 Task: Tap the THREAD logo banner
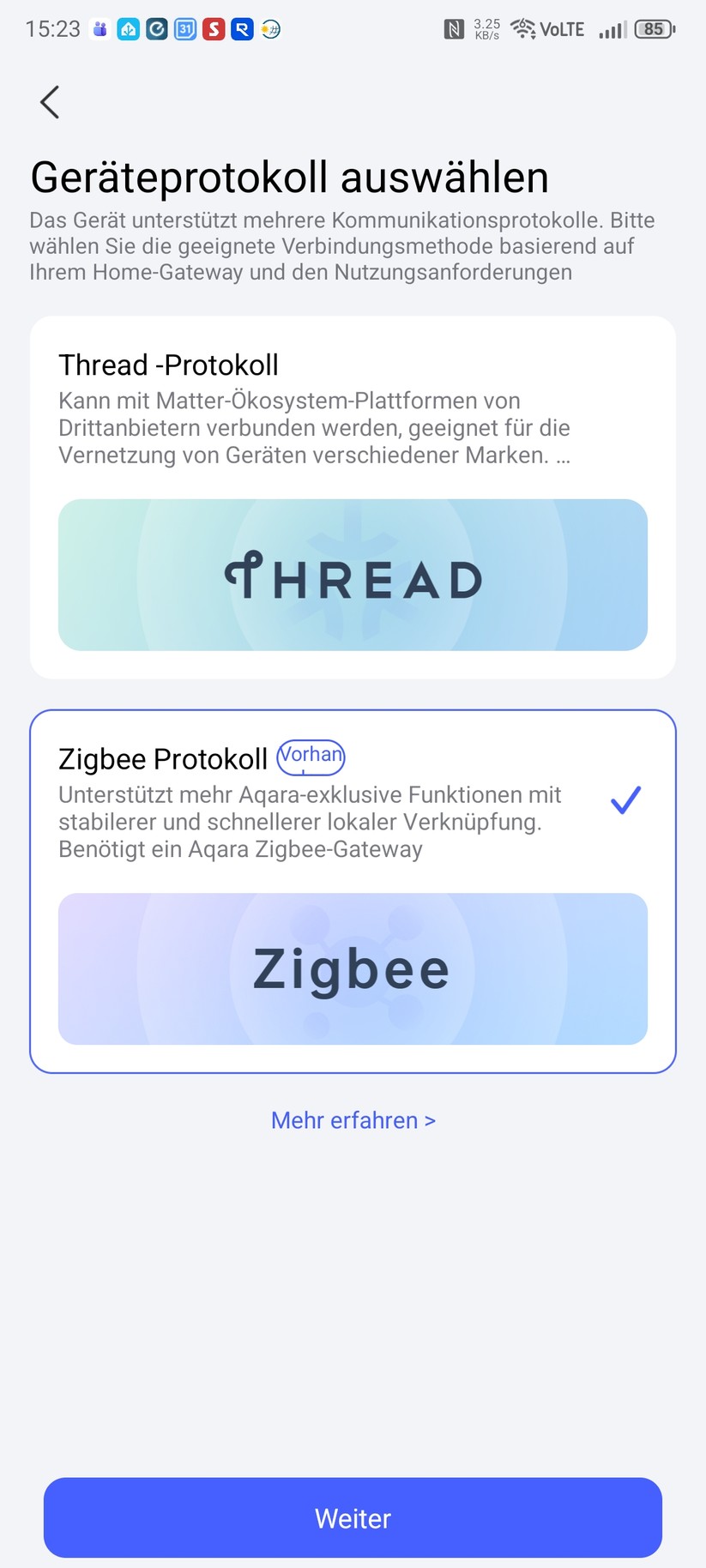coord(353,575)
